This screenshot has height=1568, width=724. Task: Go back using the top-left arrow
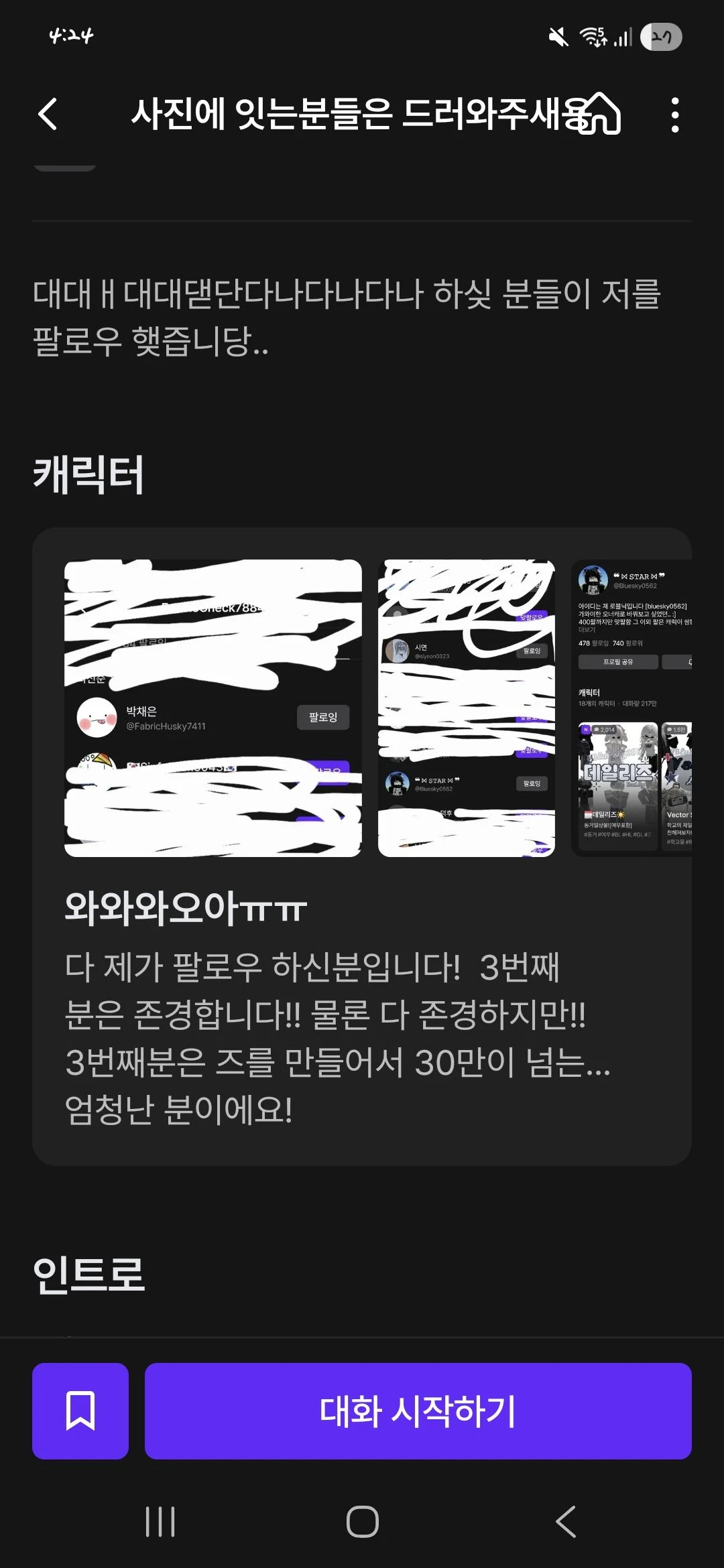coord(48,114)
